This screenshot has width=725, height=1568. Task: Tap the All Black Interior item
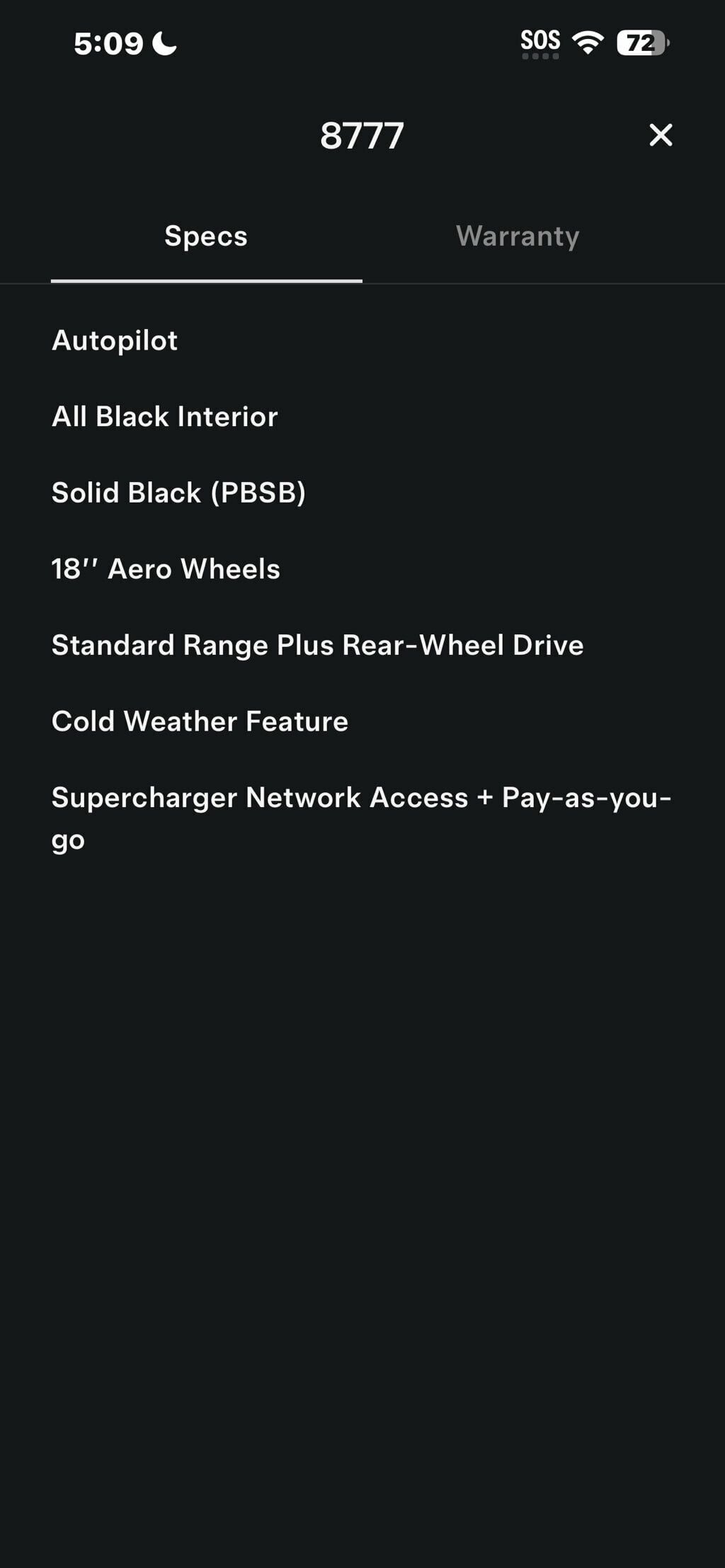point(165,416)
